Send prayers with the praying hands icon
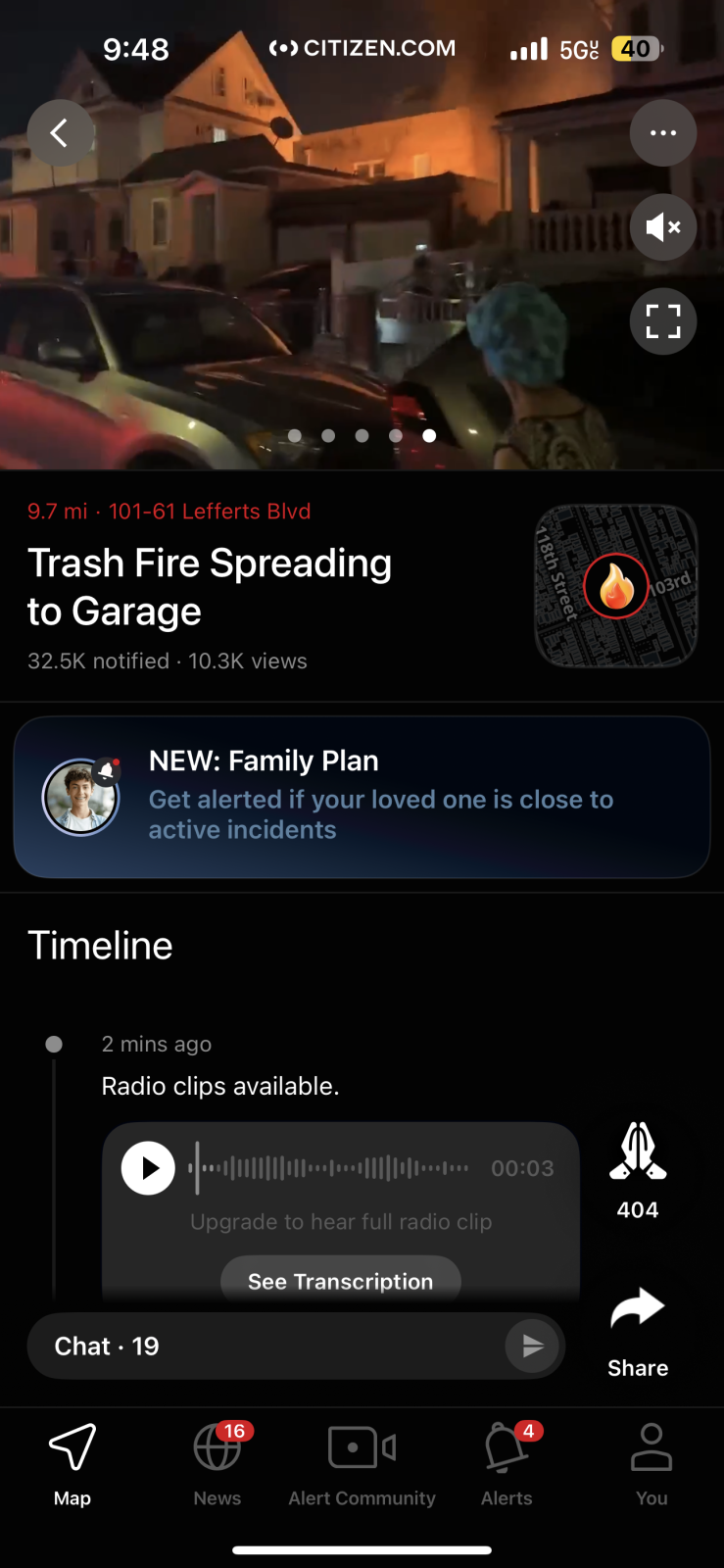 point(638,1153)
